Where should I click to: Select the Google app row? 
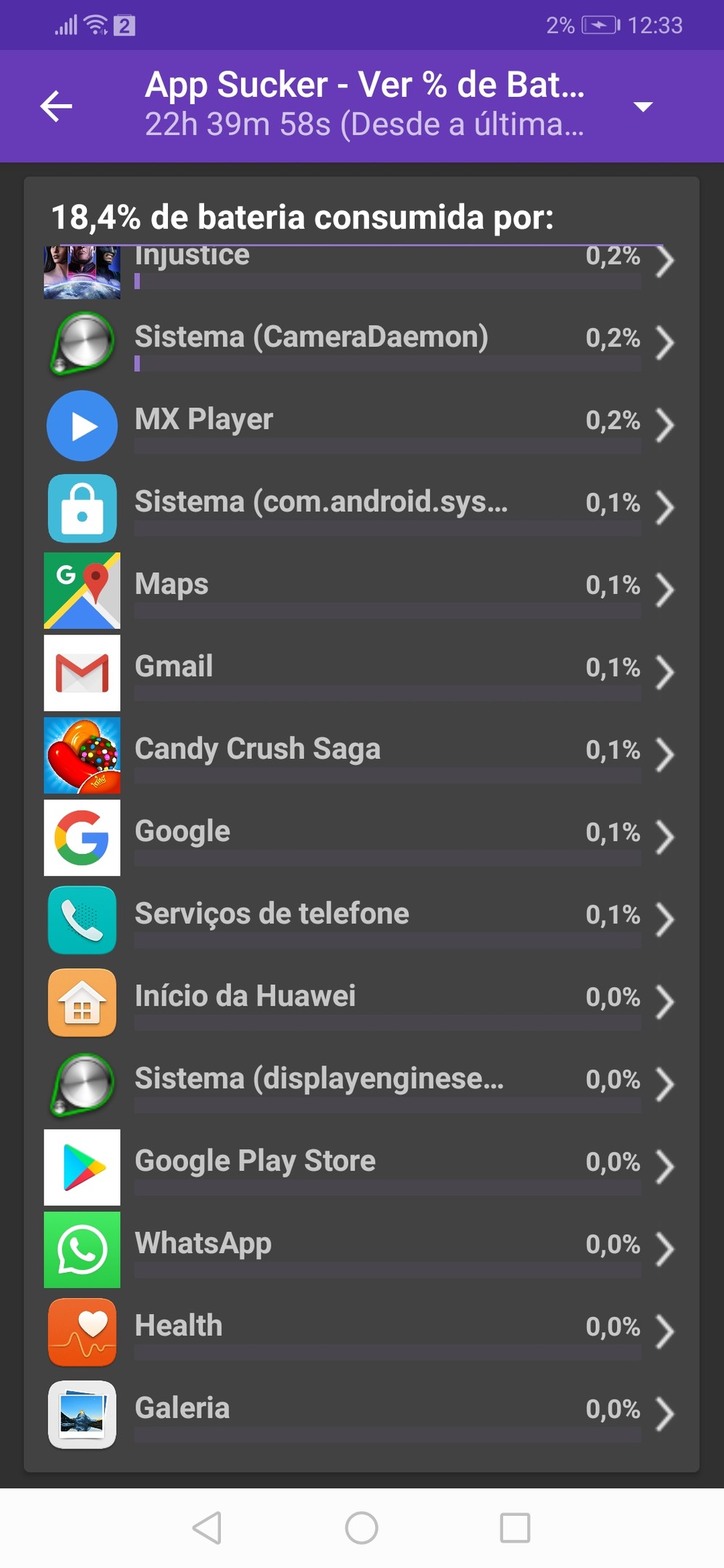(361, 836)
